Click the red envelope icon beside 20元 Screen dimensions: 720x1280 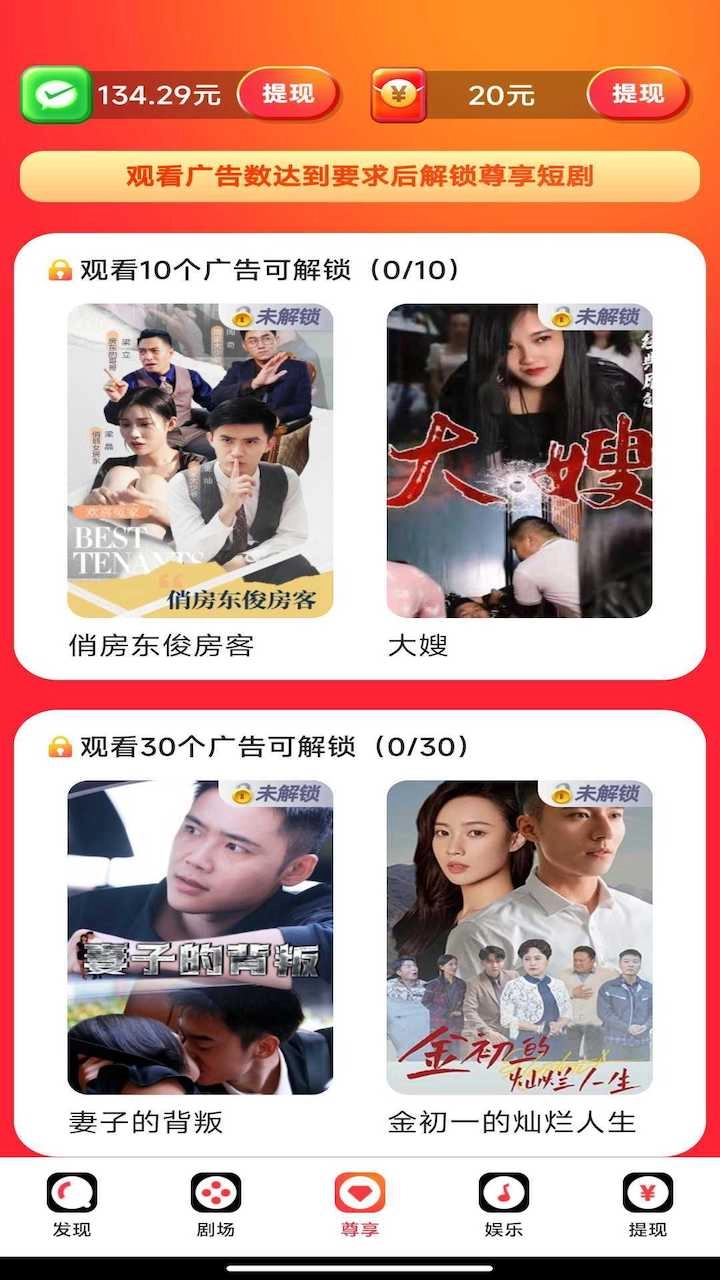[x=399, y=94]
